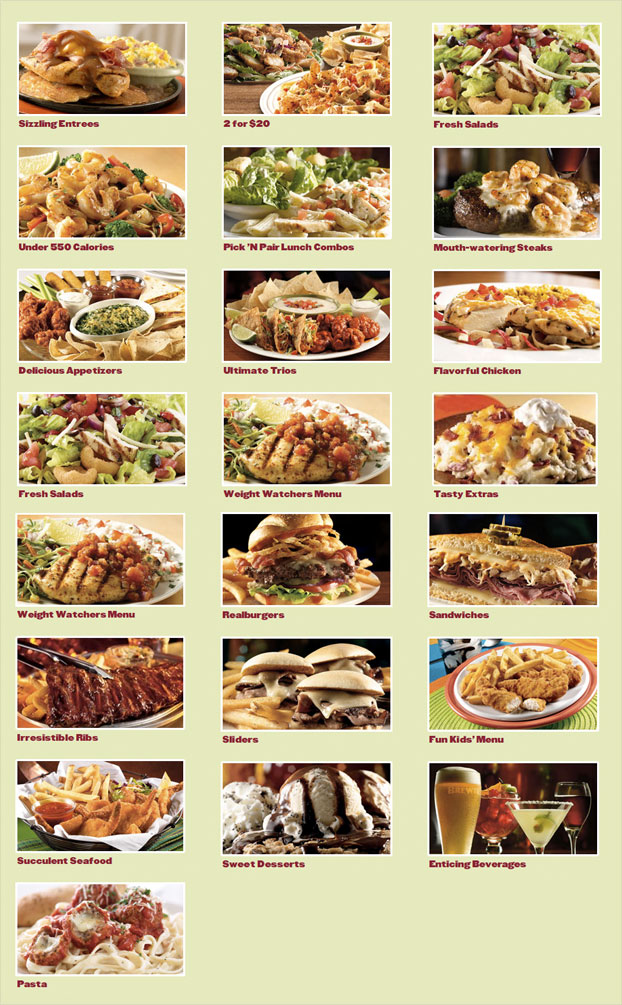Browse the Realburgers category
Viewport: 622px width, 1005px height.
pyautogui.click(x=306, y=559)
